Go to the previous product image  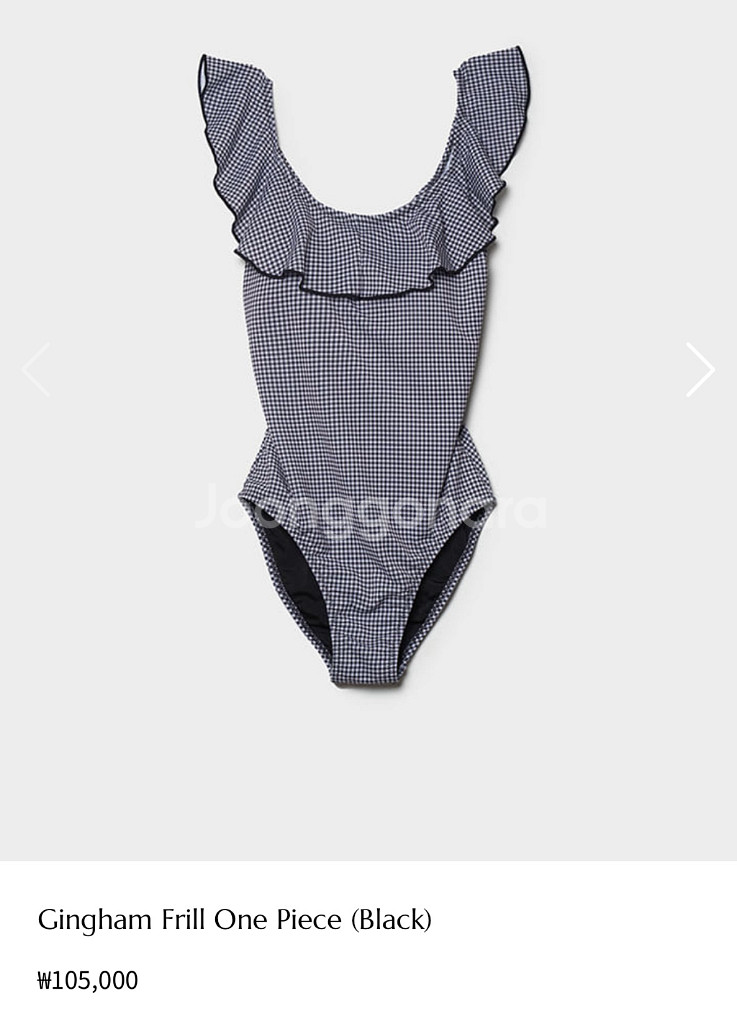(x=36, y=370)
